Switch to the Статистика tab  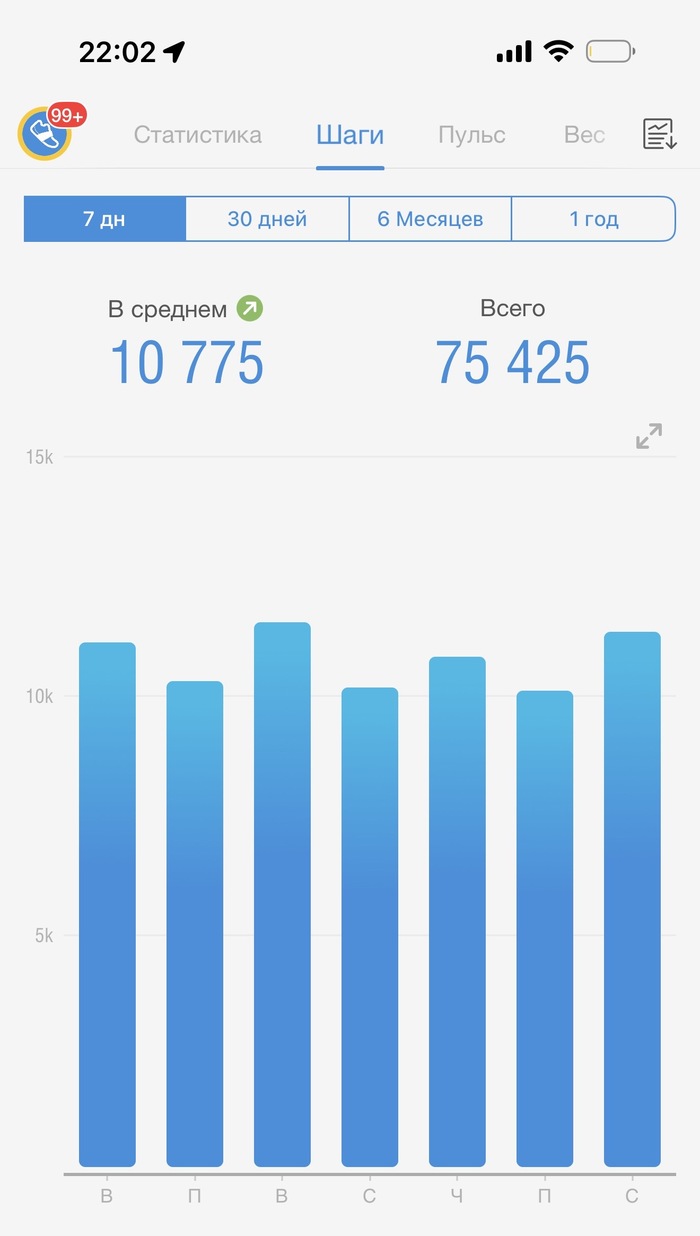[198, 135]
